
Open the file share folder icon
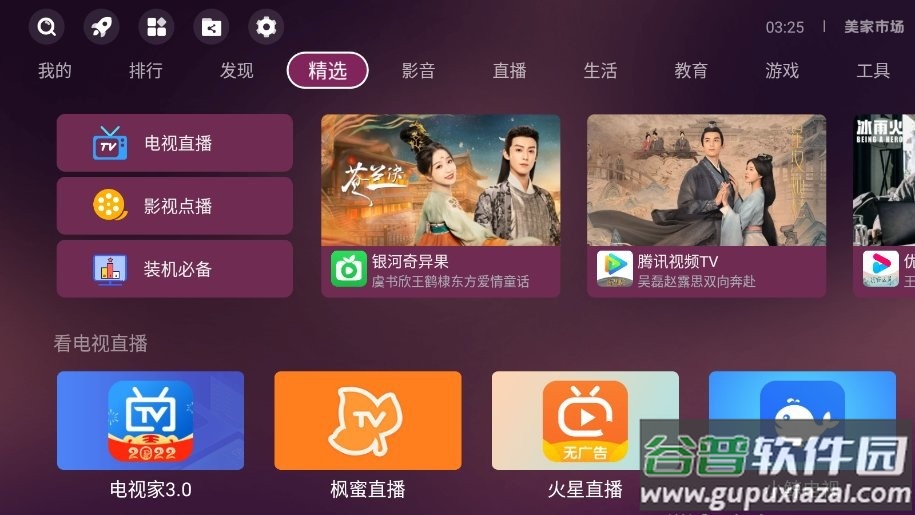[211, 27]
